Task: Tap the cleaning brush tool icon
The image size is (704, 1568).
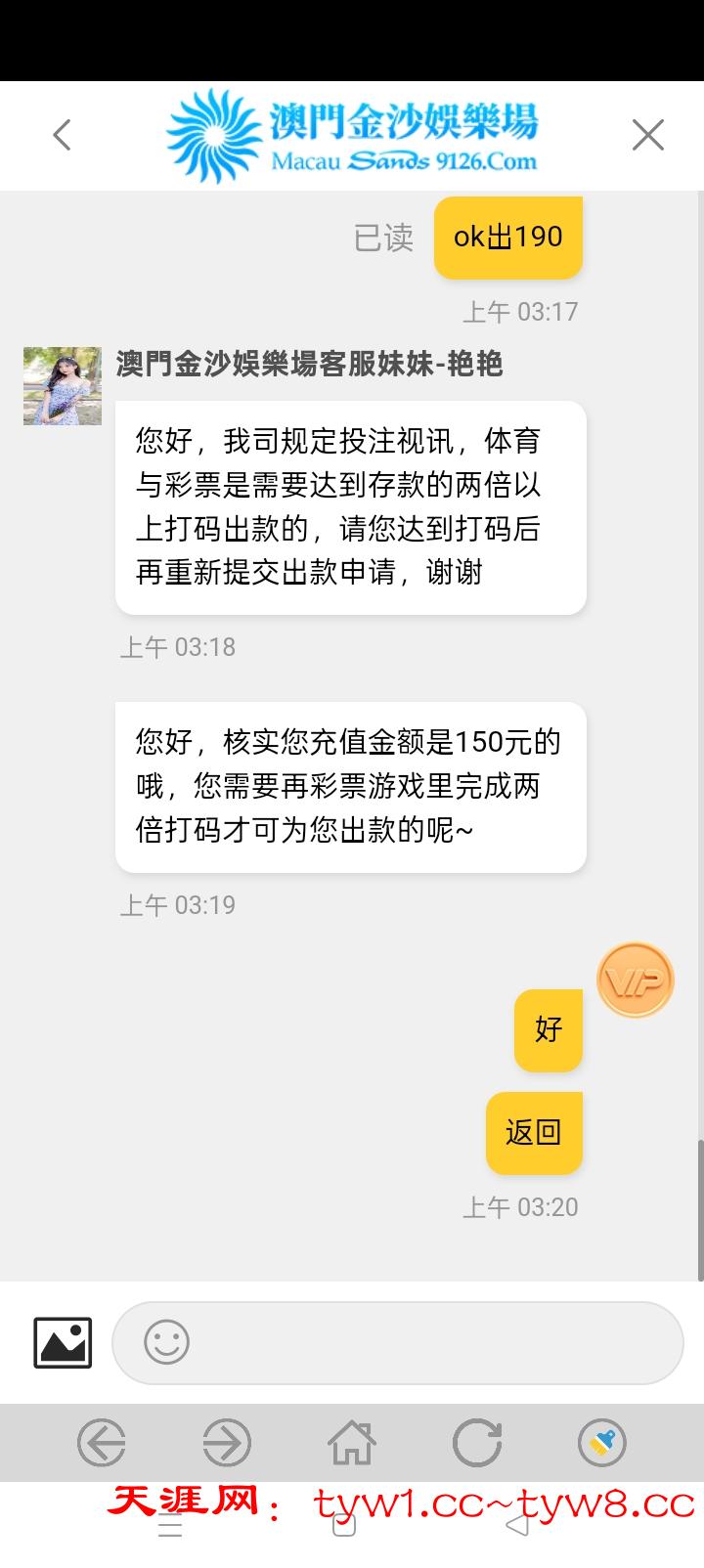Action: click(x=602, y=1442)
